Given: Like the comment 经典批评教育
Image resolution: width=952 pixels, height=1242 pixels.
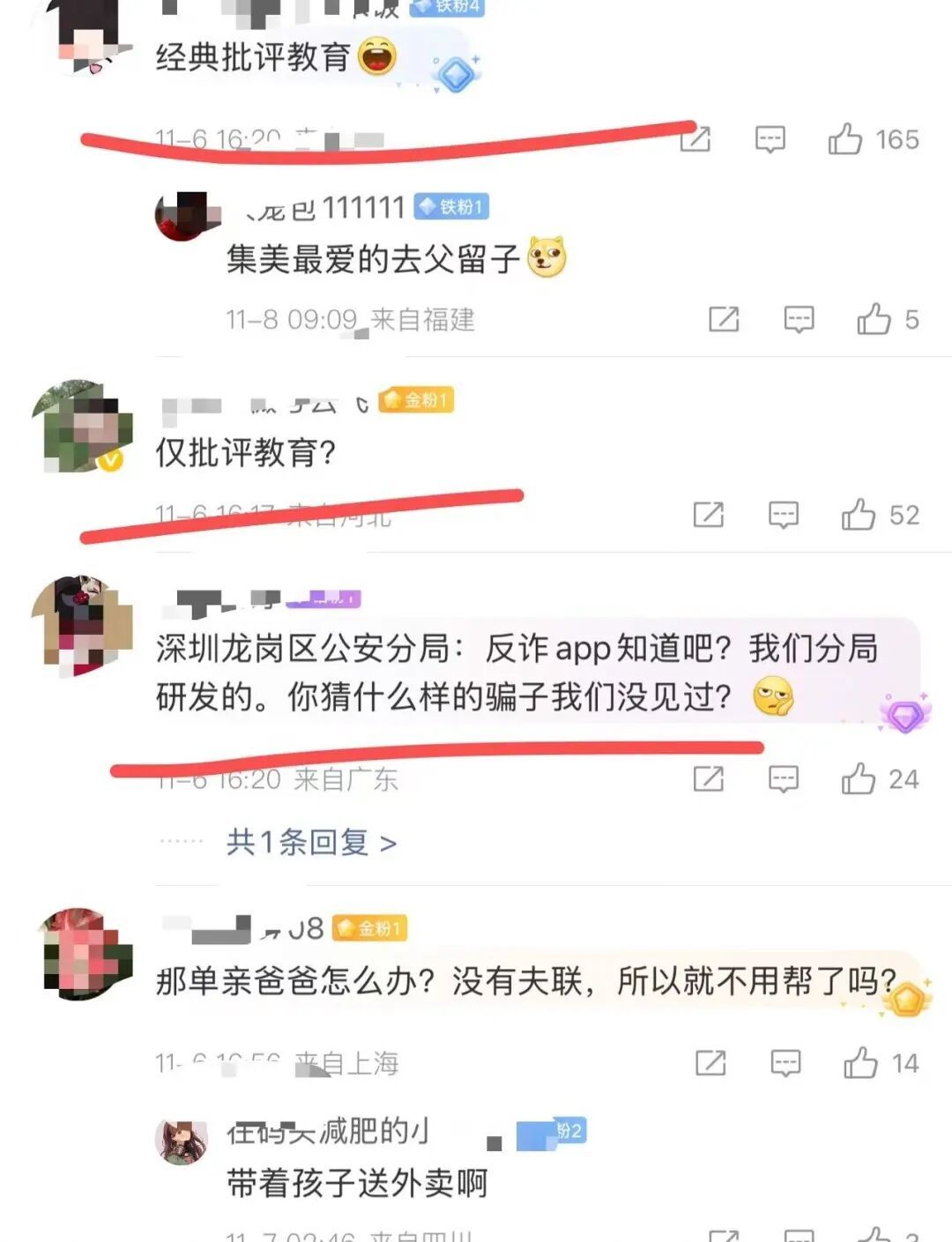Looking at the screenshot, I should tap(844, 139).
